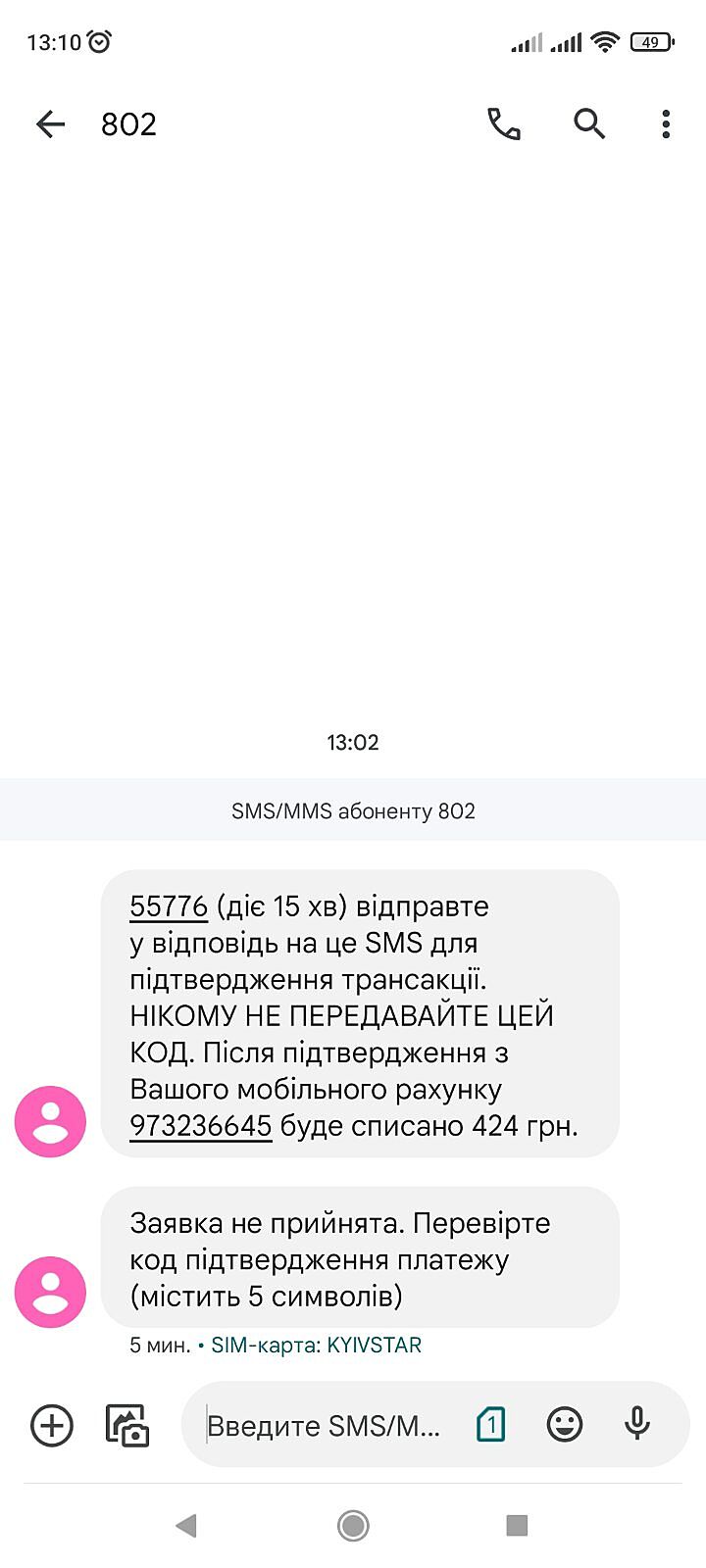Tap the underlined code 55776

coord(169,906)
